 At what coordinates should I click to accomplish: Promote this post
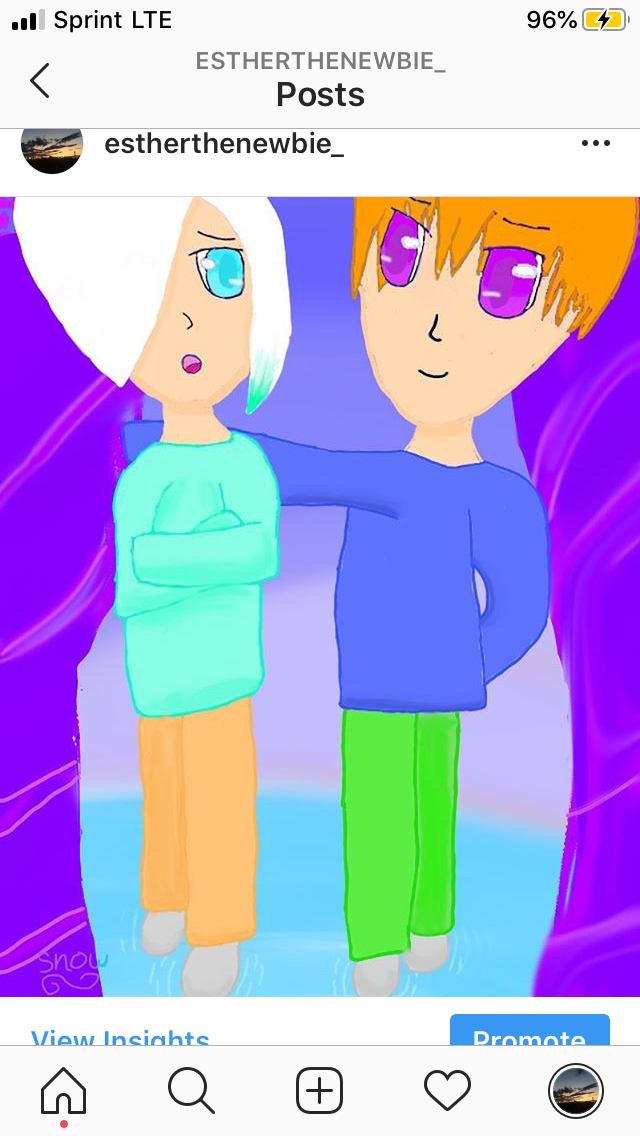click(530, 1030)
